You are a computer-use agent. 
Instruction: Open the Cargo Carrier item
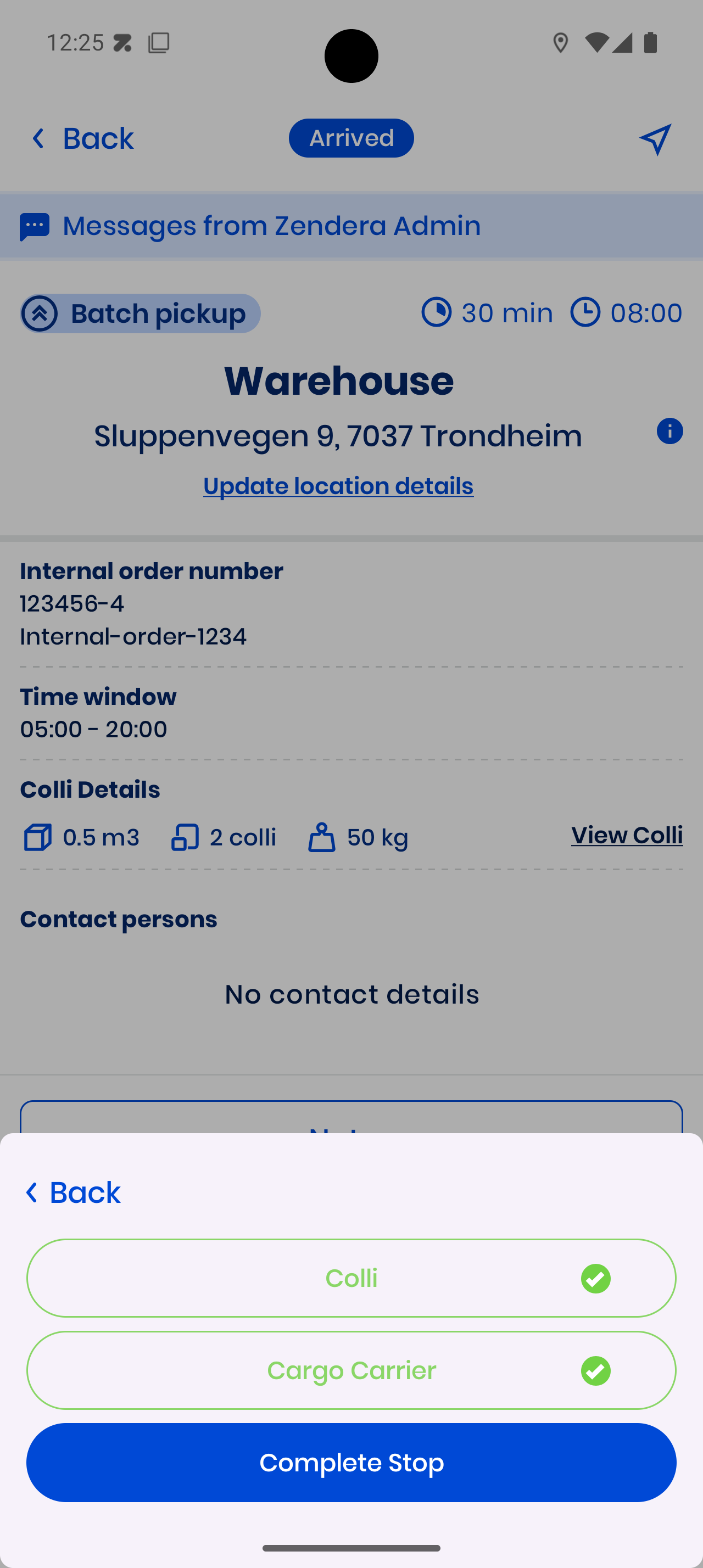click(351, 1370)
